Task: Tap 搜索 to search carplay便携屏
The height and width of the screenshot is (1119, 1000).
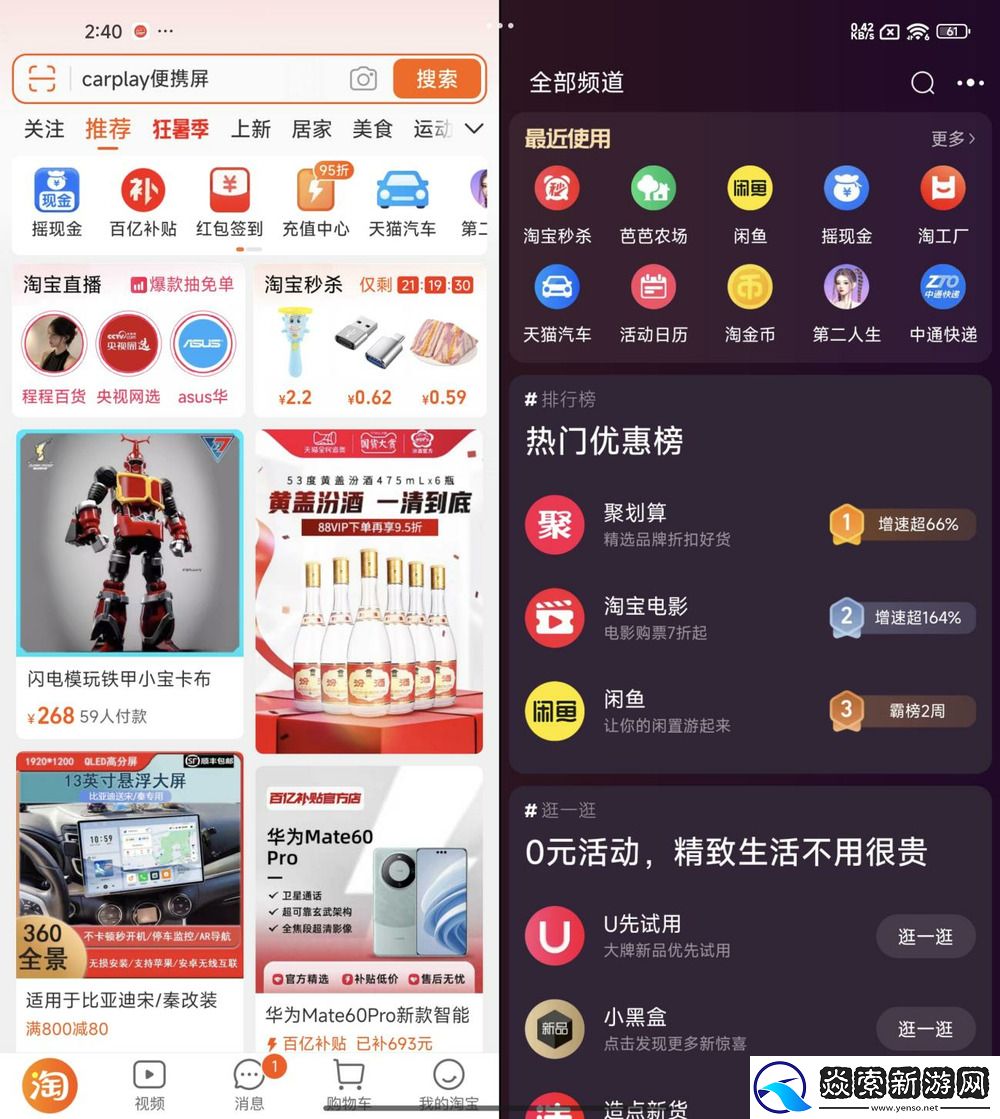Action: click(x=437, y=78)
